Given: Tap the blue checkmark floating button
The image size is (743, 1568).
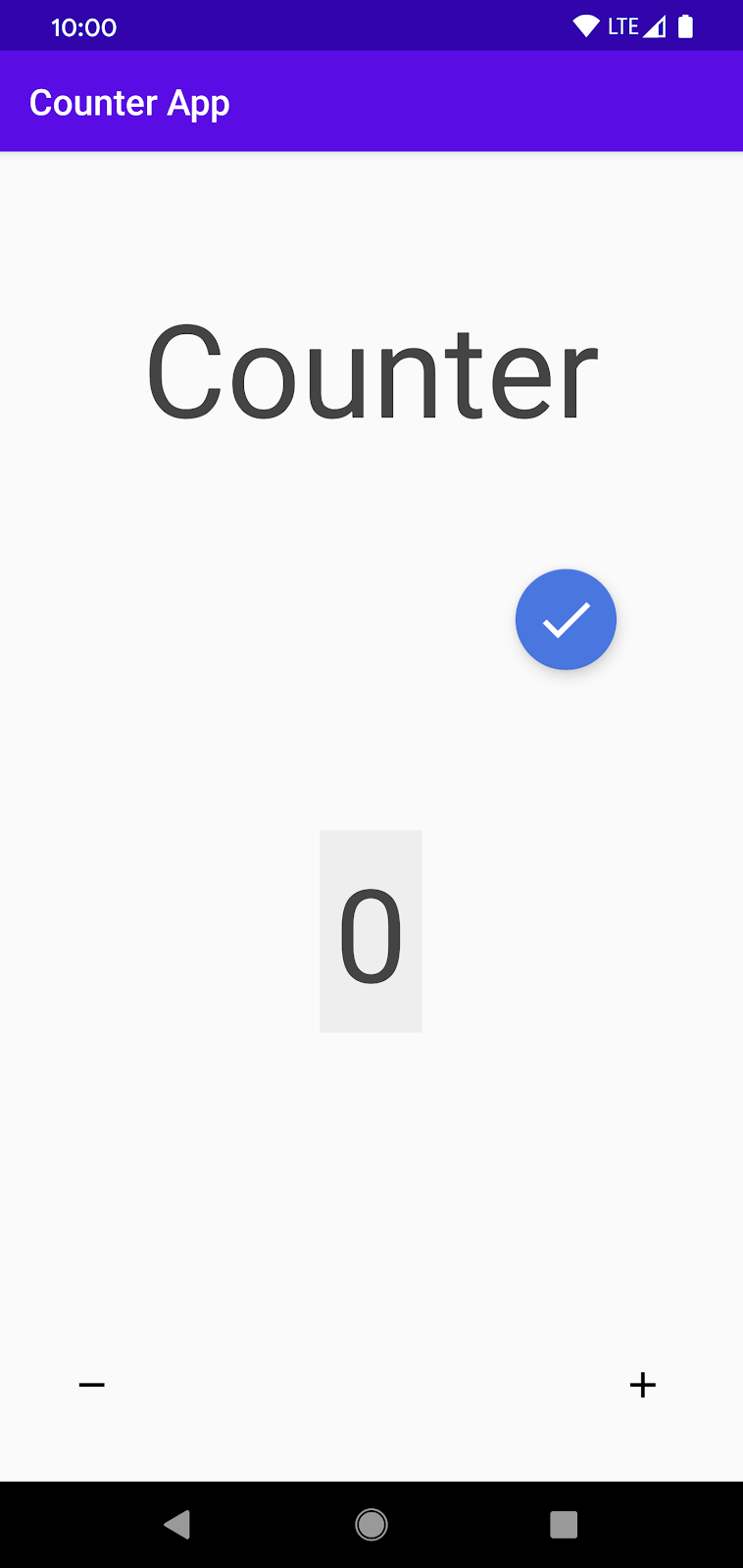Looking at the screenshot, I should (x=566, y=619).
